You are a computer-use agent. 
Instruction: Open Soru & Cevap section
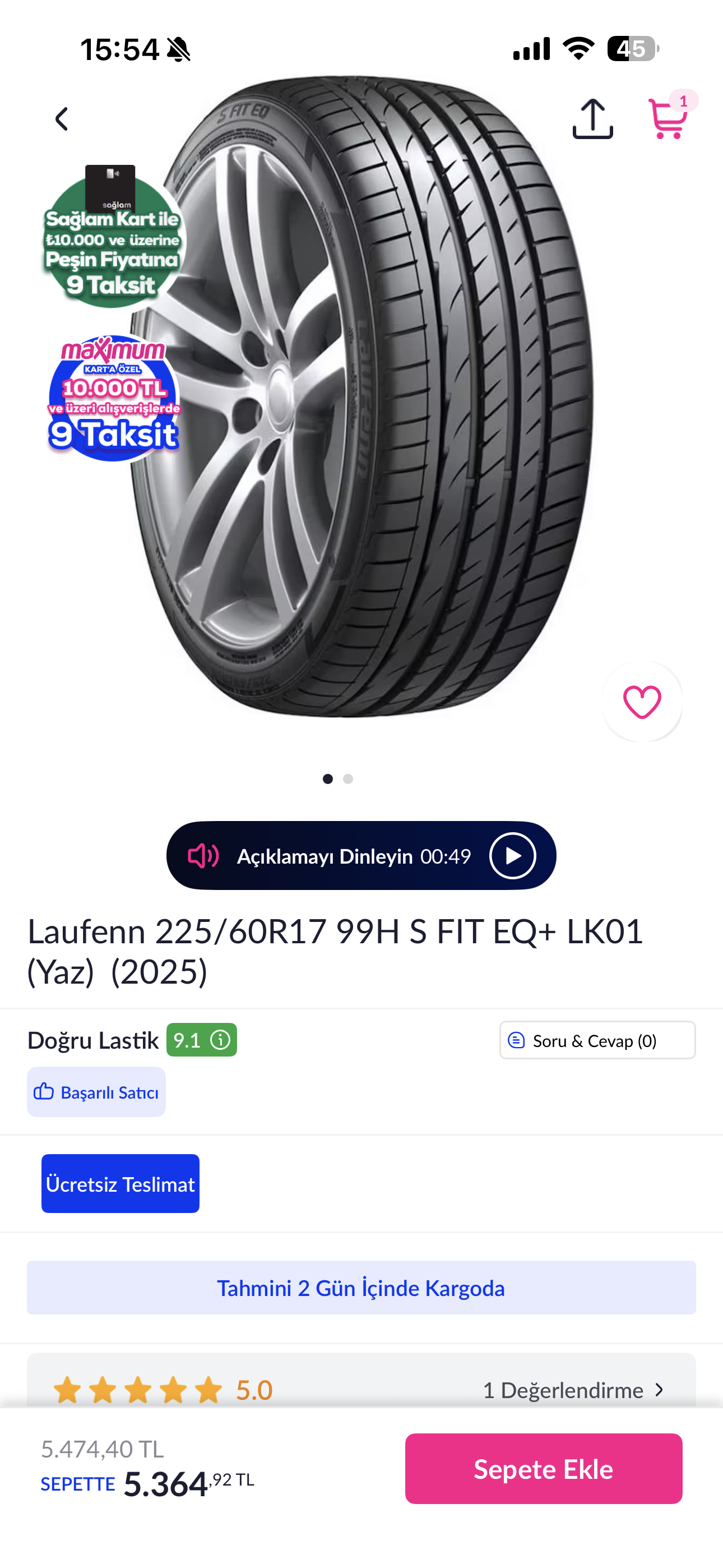click(597, 1040)
